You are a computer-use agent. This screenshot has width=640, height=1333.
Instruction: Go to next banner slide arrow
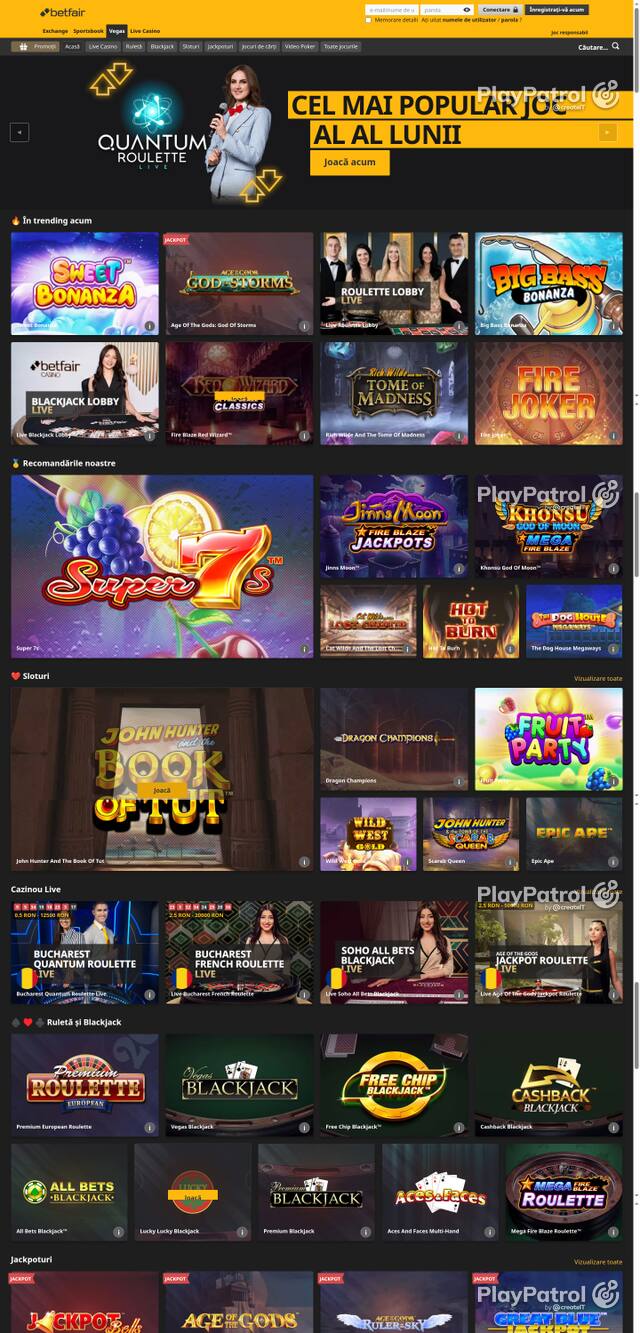click(607, 132)
